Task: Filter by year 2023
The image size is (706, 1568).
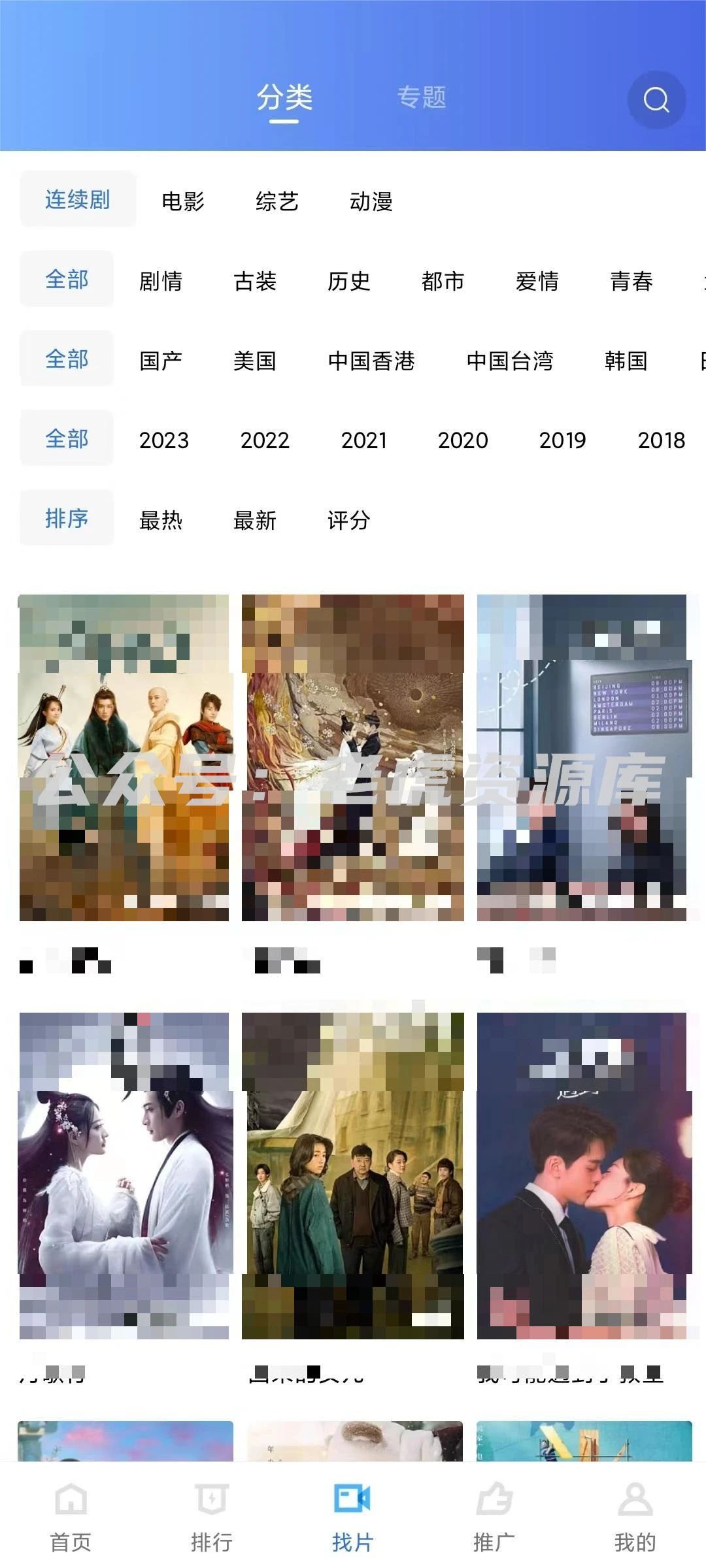Action: pos(164,440)
